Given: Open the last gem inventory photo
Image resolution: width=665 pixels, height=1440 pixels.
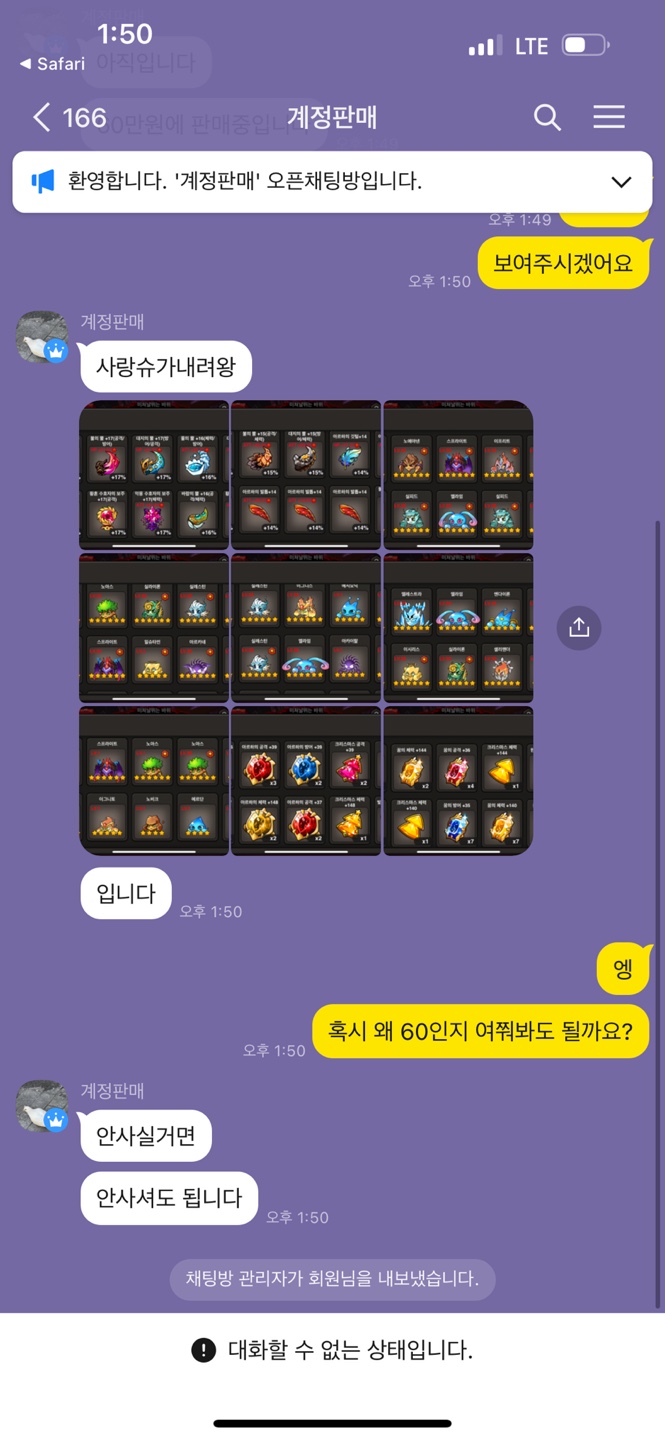Looking at the screenshot, I should [458, 780].
